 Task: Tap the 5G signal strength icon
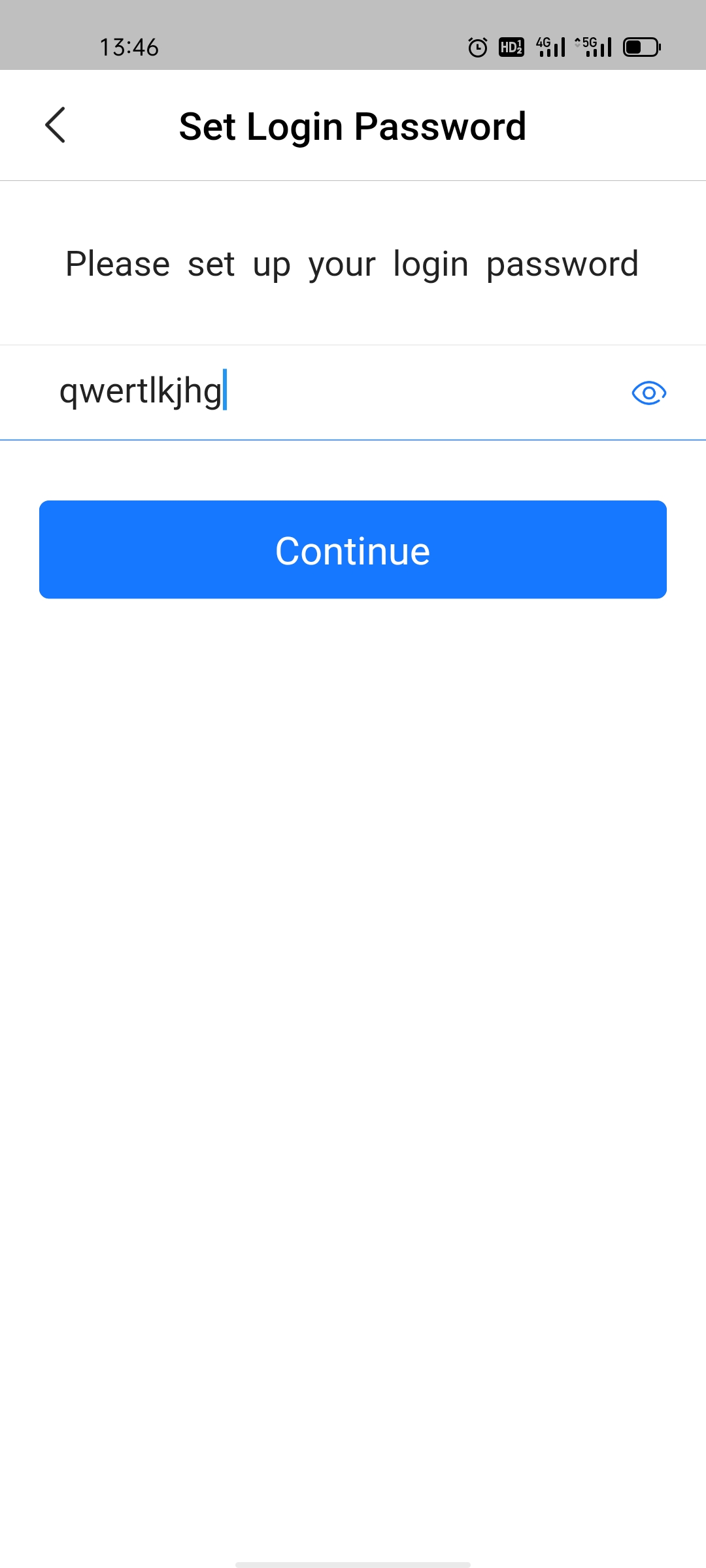click(592, 47)
